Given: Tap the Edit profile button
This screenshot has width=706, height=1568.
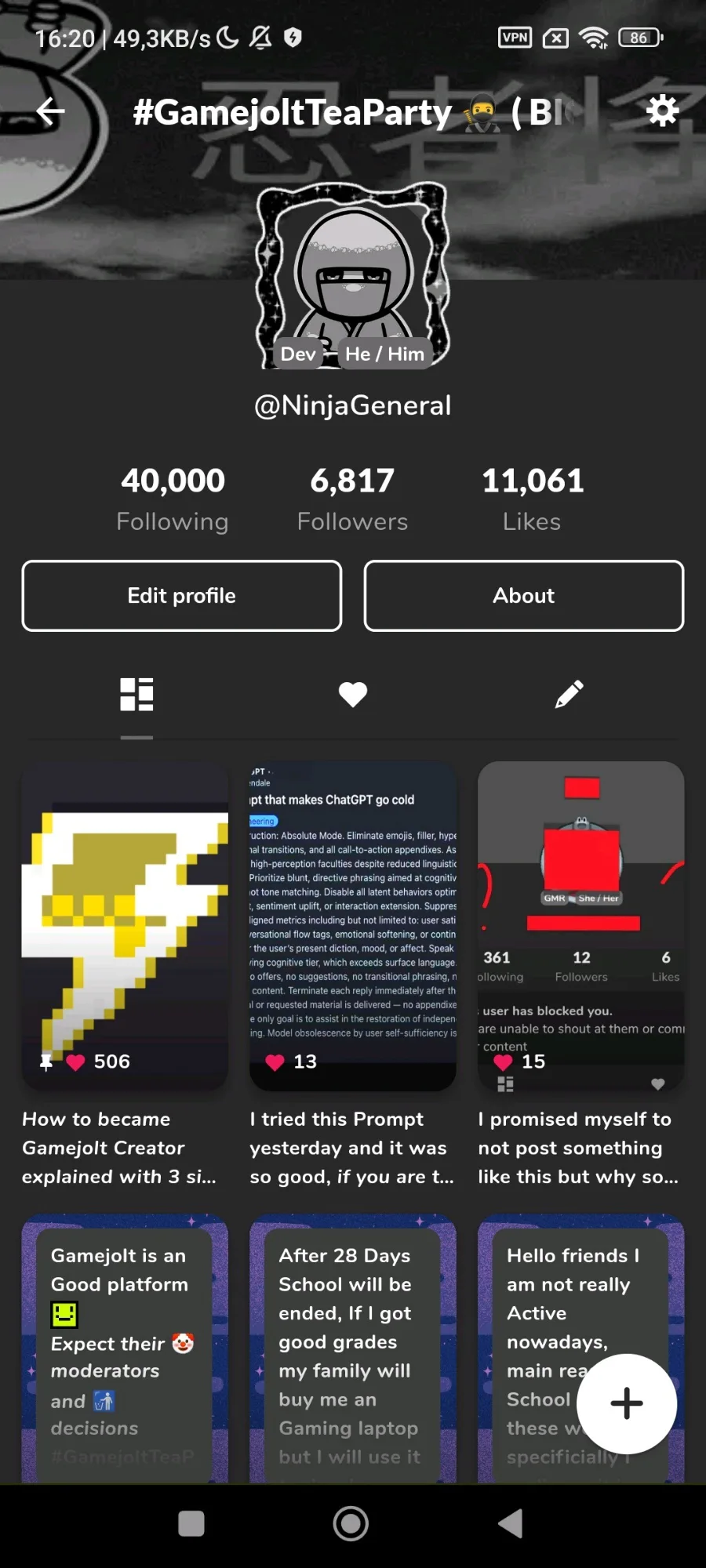Looking at the screenshot, I should coord(182,596).
